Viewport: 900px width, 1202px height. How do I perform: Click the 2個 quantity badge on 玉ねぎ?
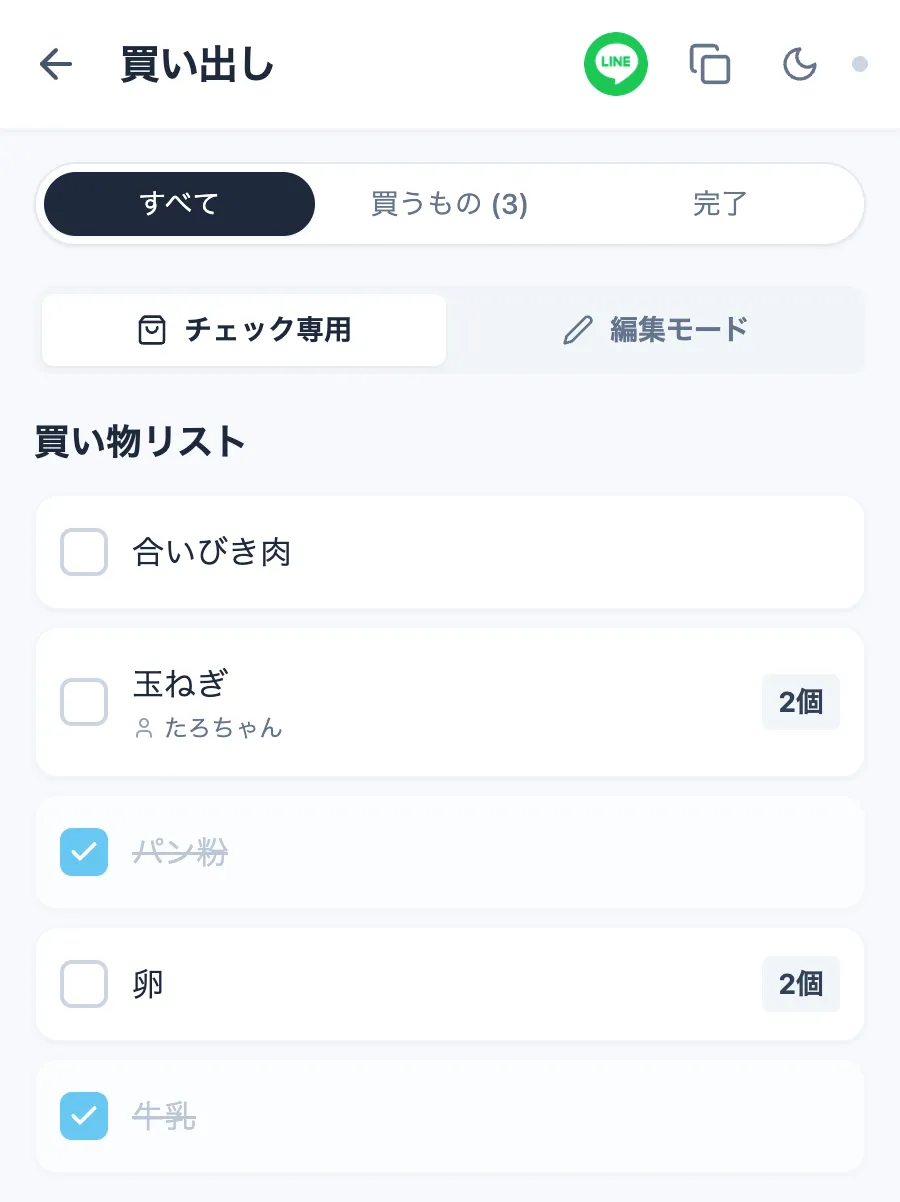coord(800,702)
